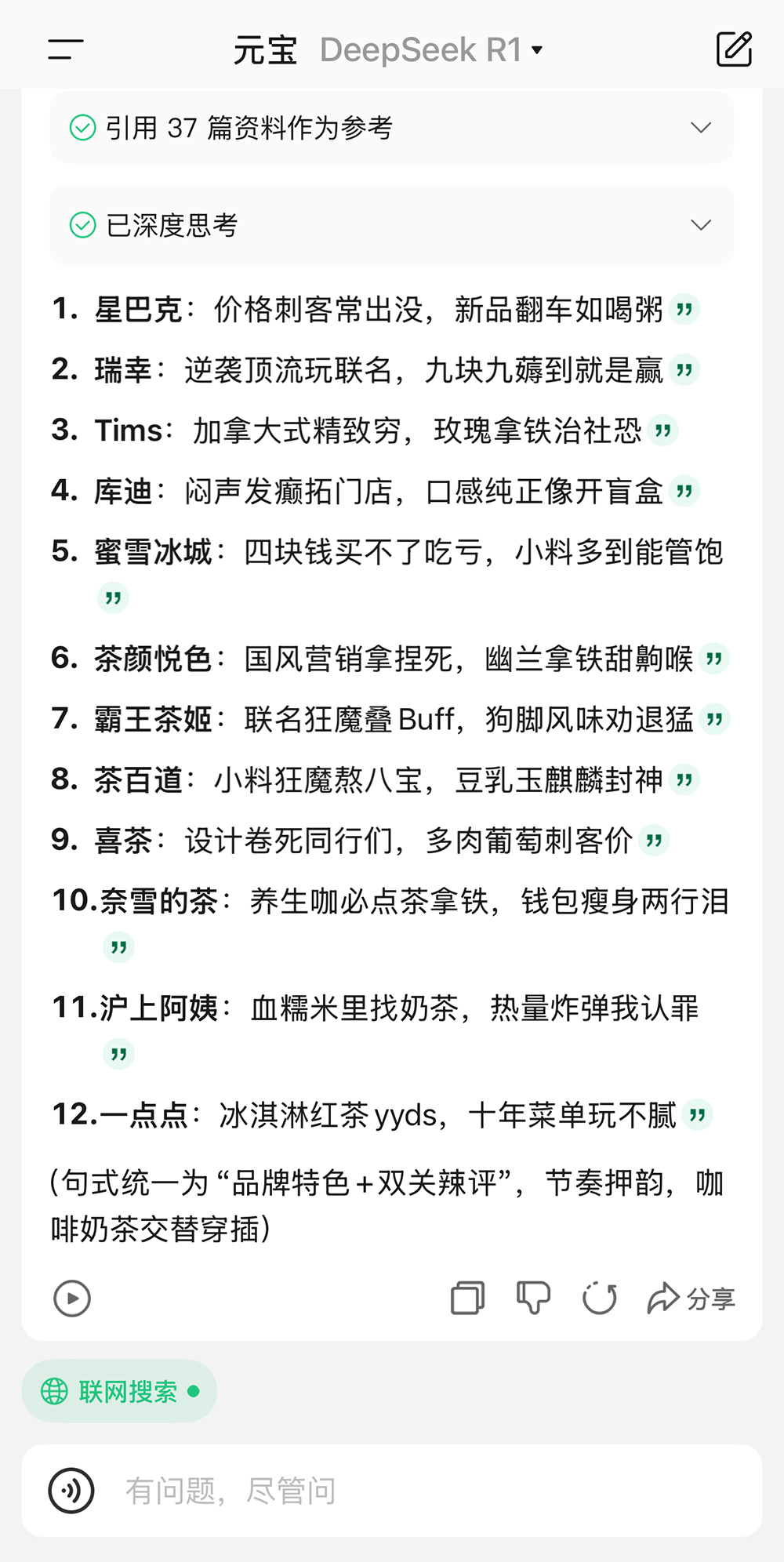Toggle the 联网搜索 web search chip
Image resolution: width=784 pixels, height=1562 pixels.
coord(119,1391)
